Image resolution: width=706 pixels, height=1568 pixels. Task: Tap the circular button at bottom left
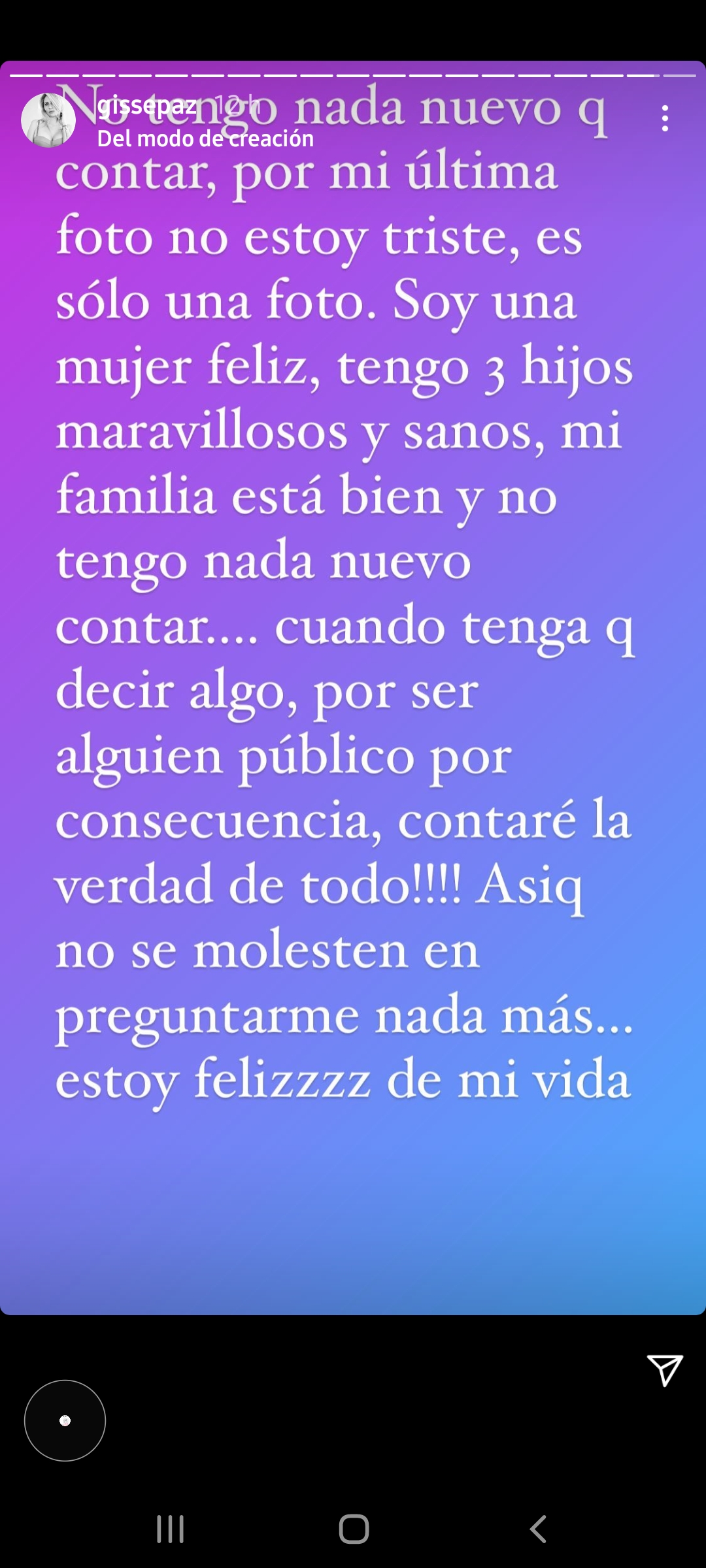pos(65,1420)
